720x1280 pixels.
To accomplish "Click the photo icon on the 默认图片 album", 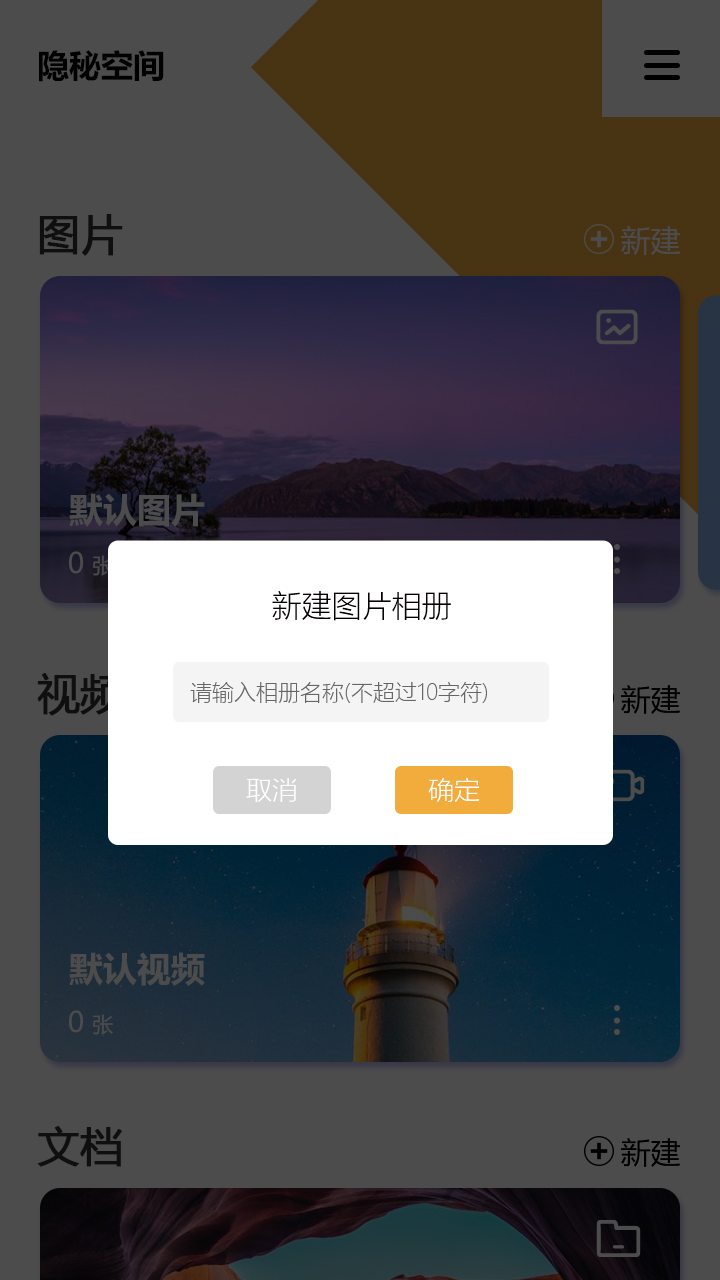I will (616, 327).
